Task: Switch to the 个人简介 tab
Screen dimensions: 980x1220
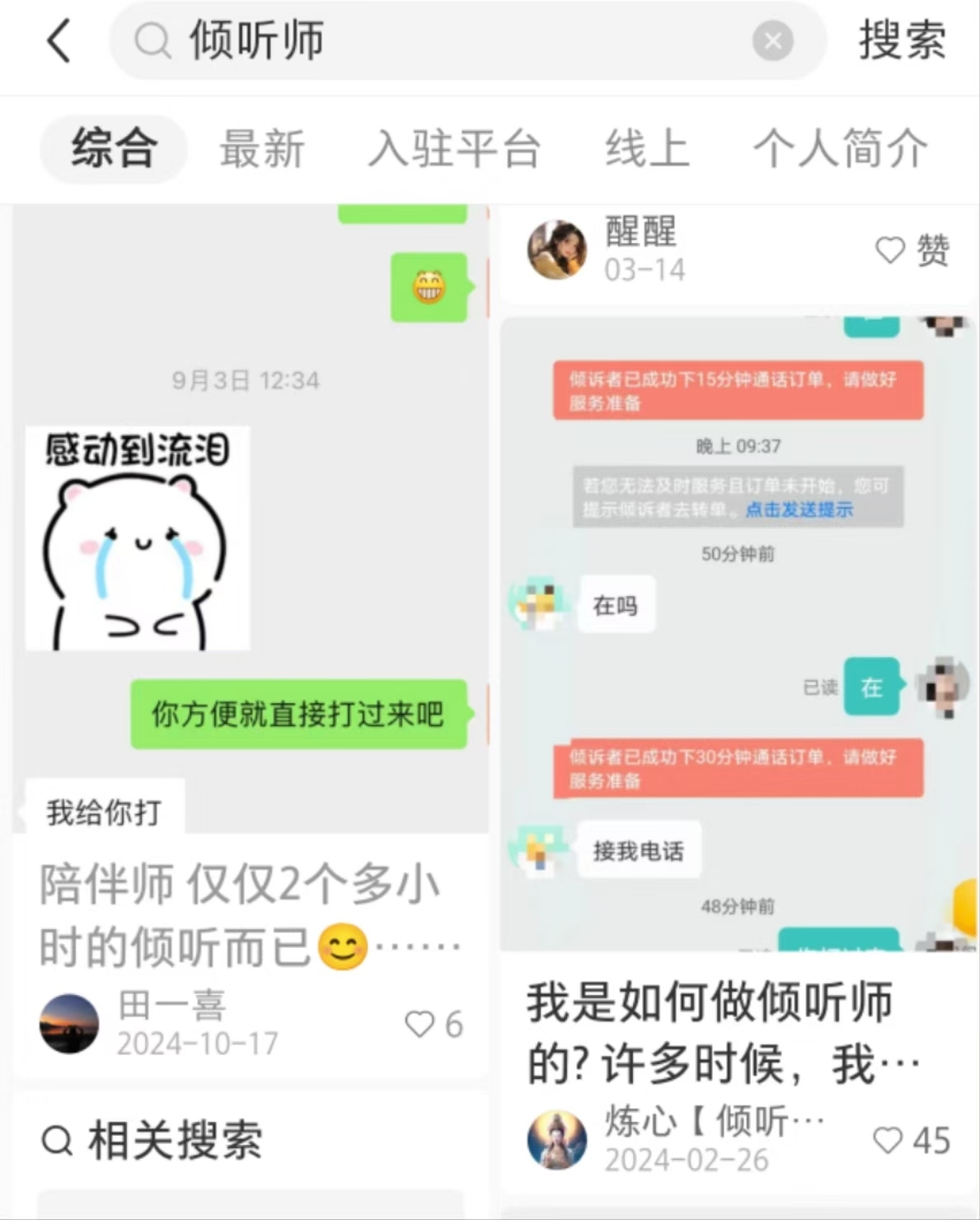Action: coord(840,149)
